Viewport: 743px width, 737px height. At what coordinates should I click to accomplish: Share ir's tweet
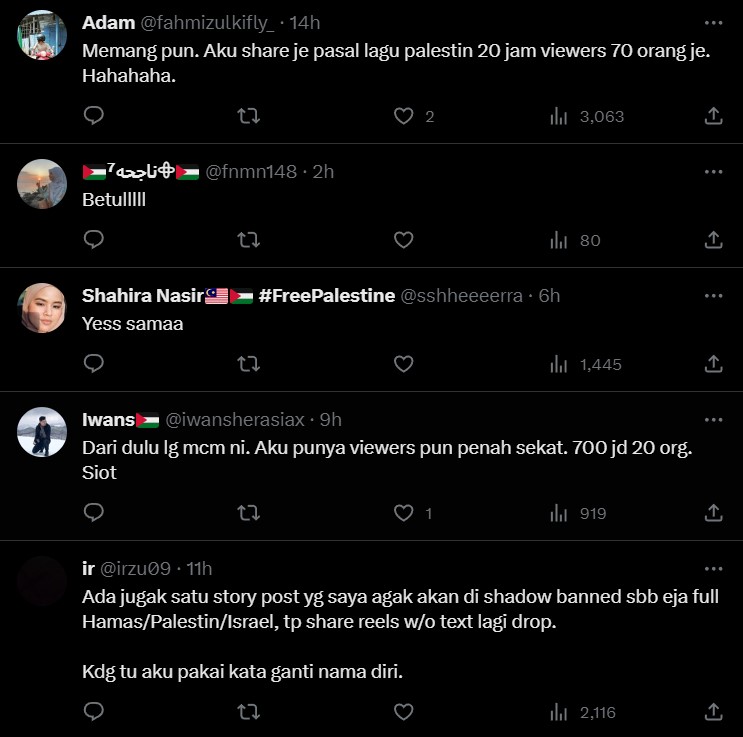tap(713, 712)
